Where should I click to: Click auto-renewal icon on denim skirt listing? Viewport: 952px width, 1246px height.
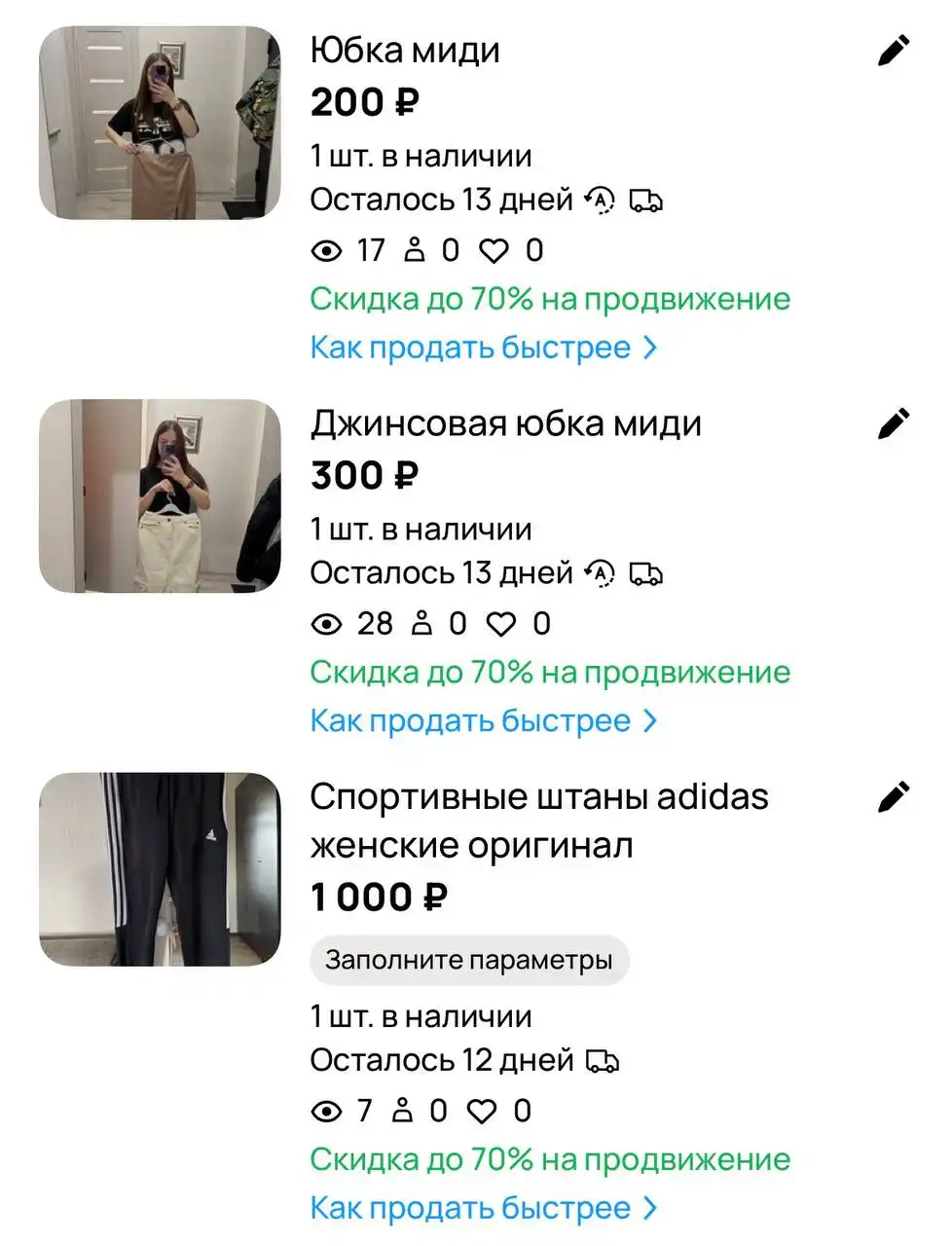[601, 573]
